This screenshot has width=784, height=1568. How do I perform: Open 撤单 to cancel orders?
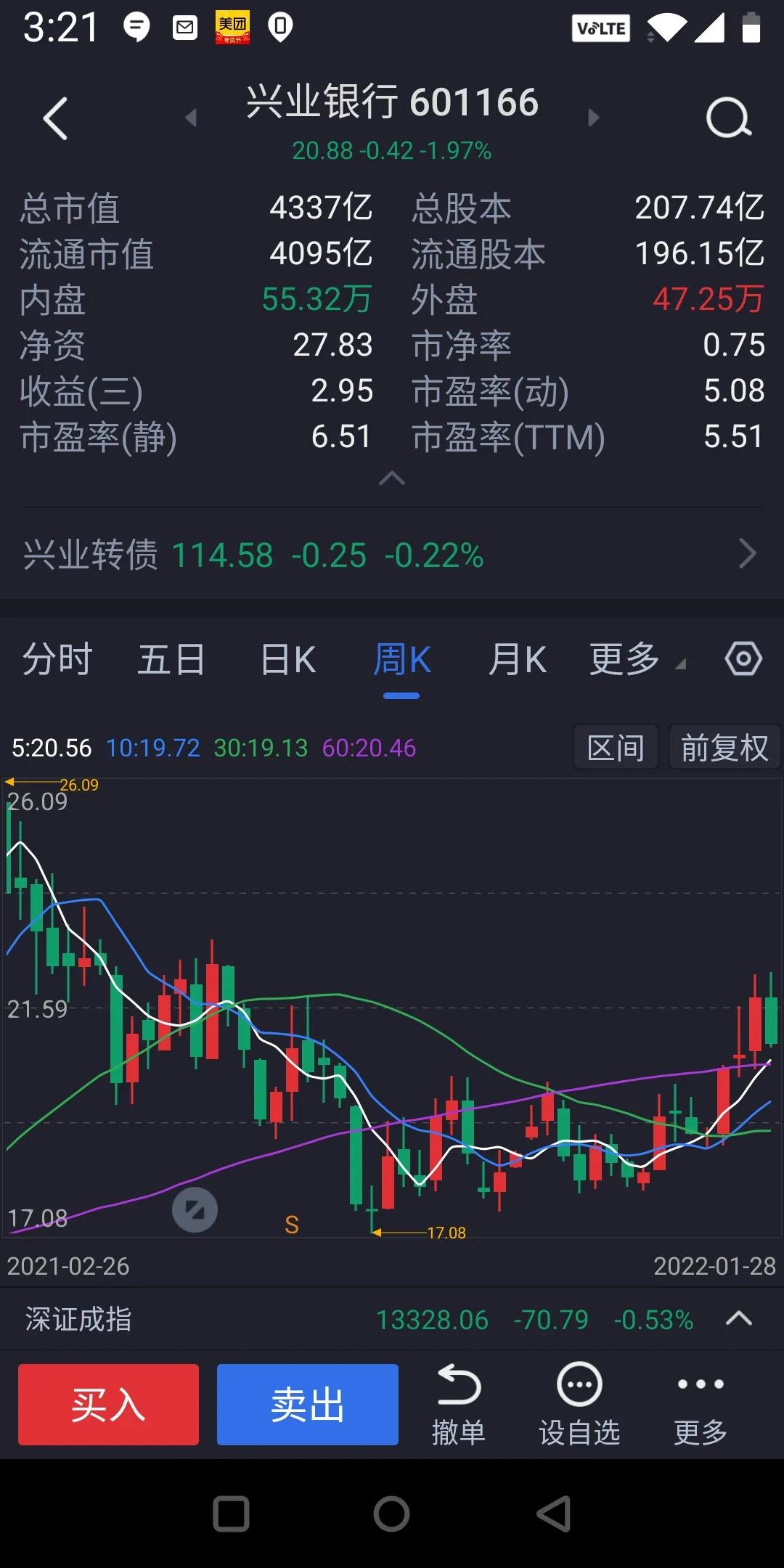459,1405
